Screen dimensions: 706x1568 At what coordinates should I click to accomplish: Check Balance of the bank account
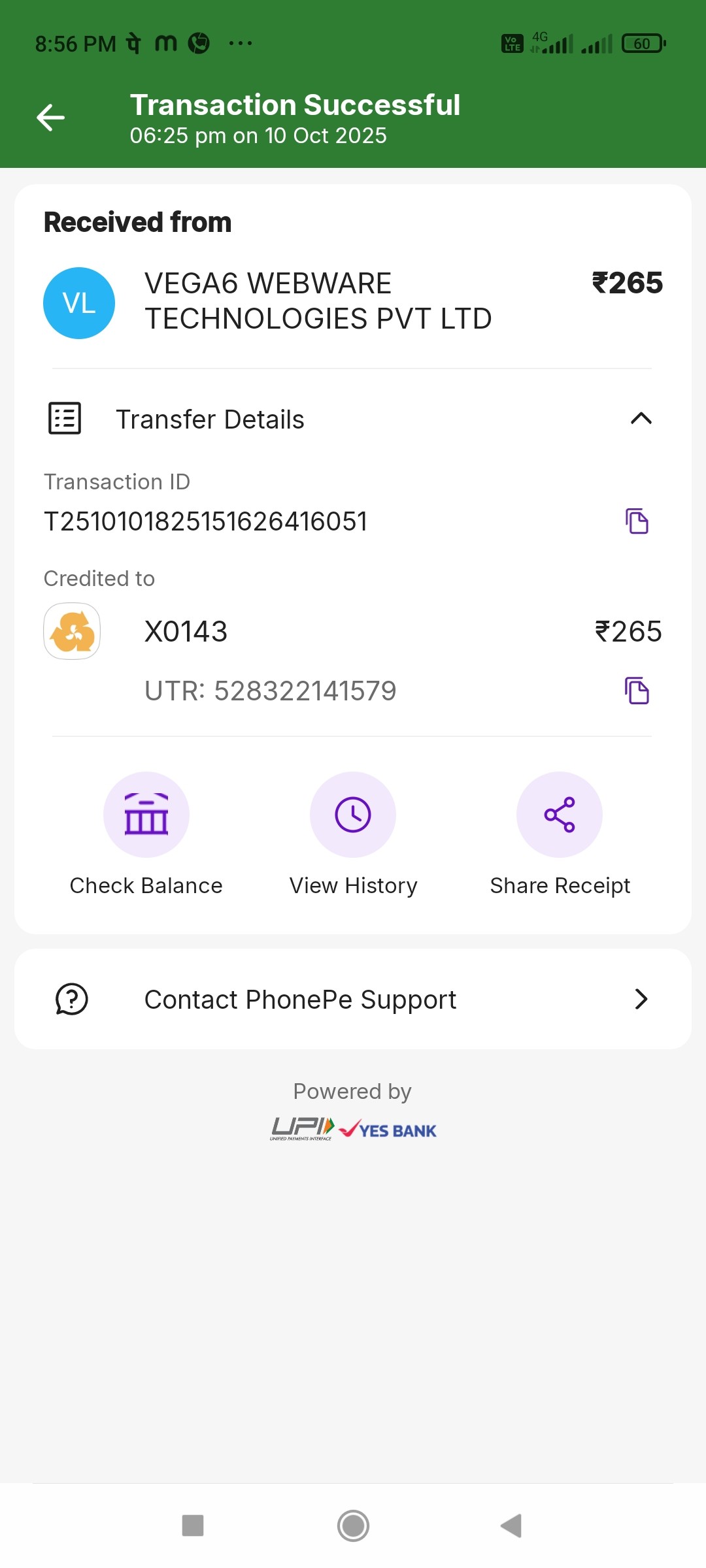tap(146, 815)
